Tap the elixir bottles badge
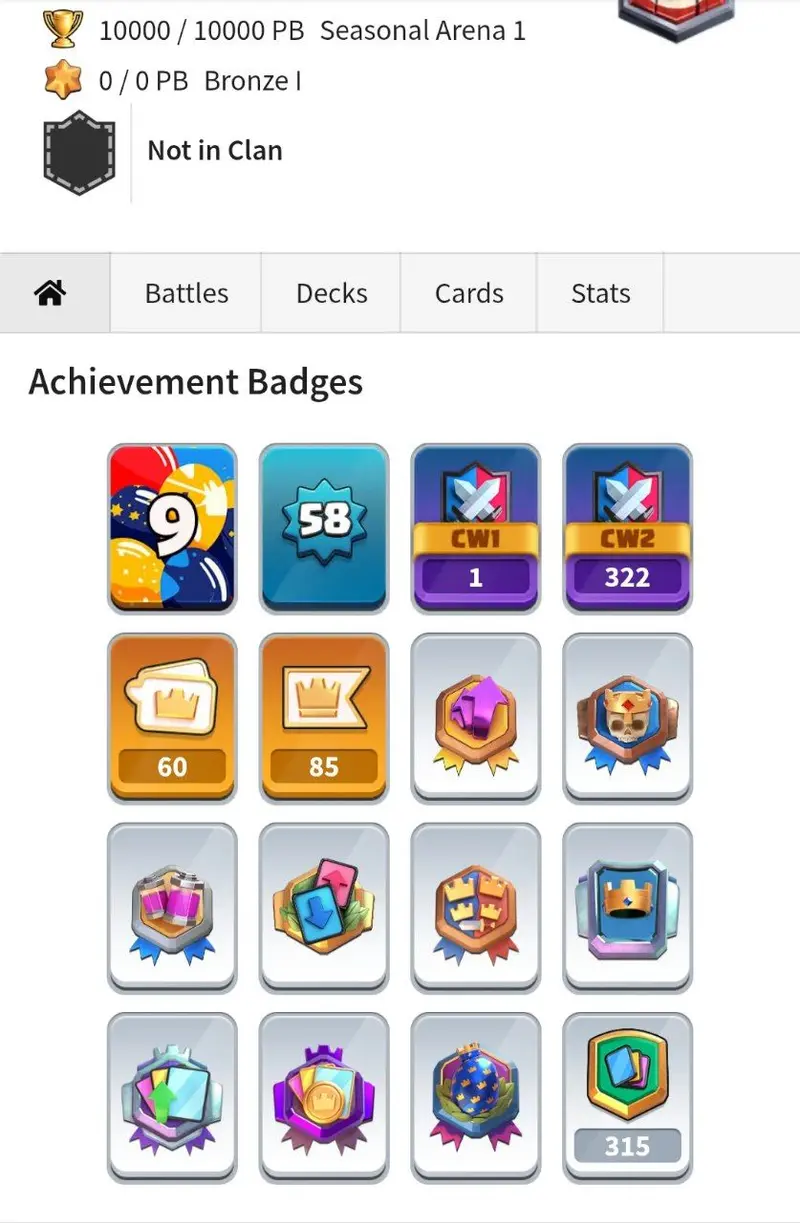The width and height of the screenshot is (800, 1223). click(x=172, y=907)
